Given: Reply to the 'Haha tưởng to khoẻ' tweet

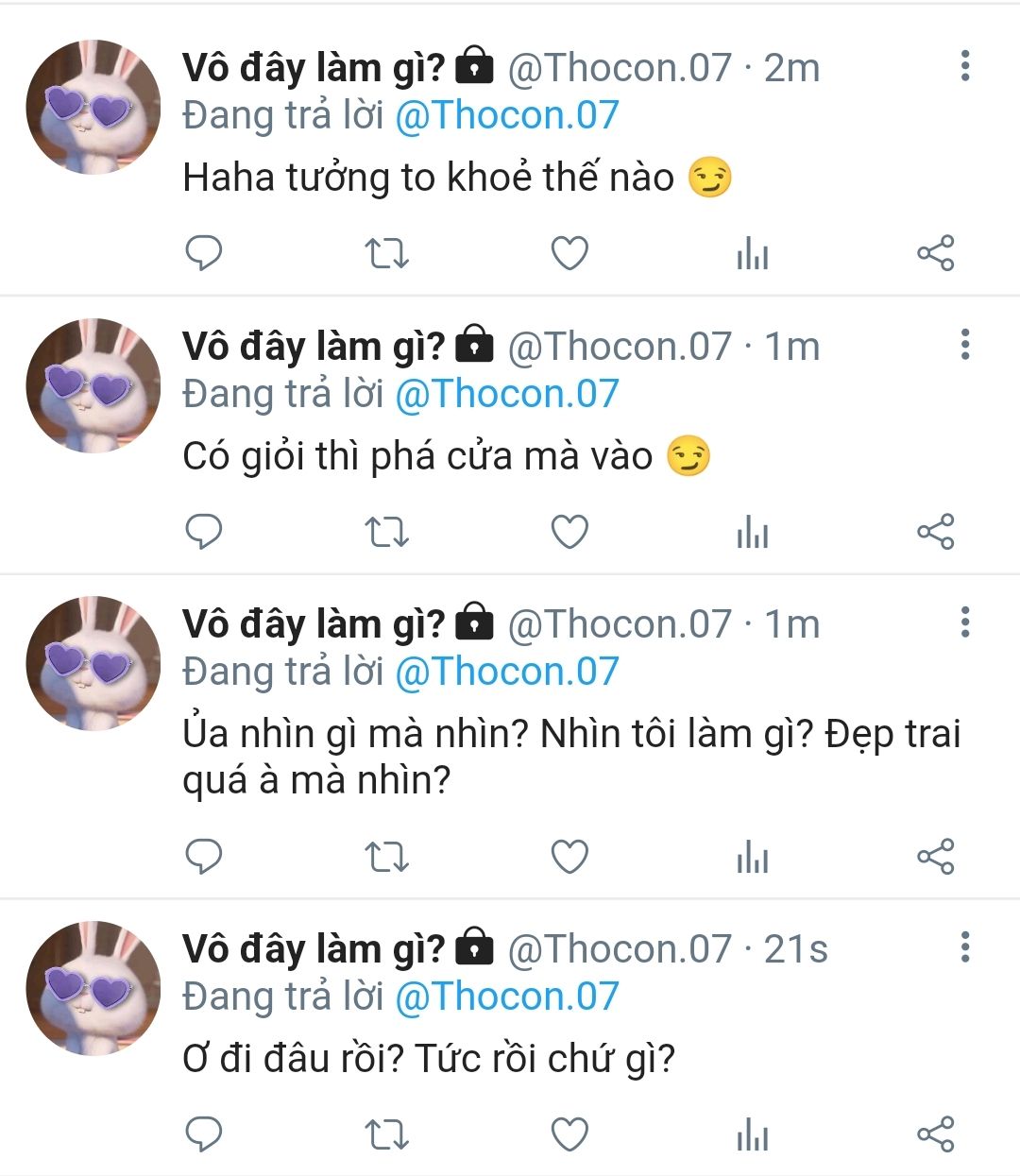Looking at the screenshot, I should [203, 253].
